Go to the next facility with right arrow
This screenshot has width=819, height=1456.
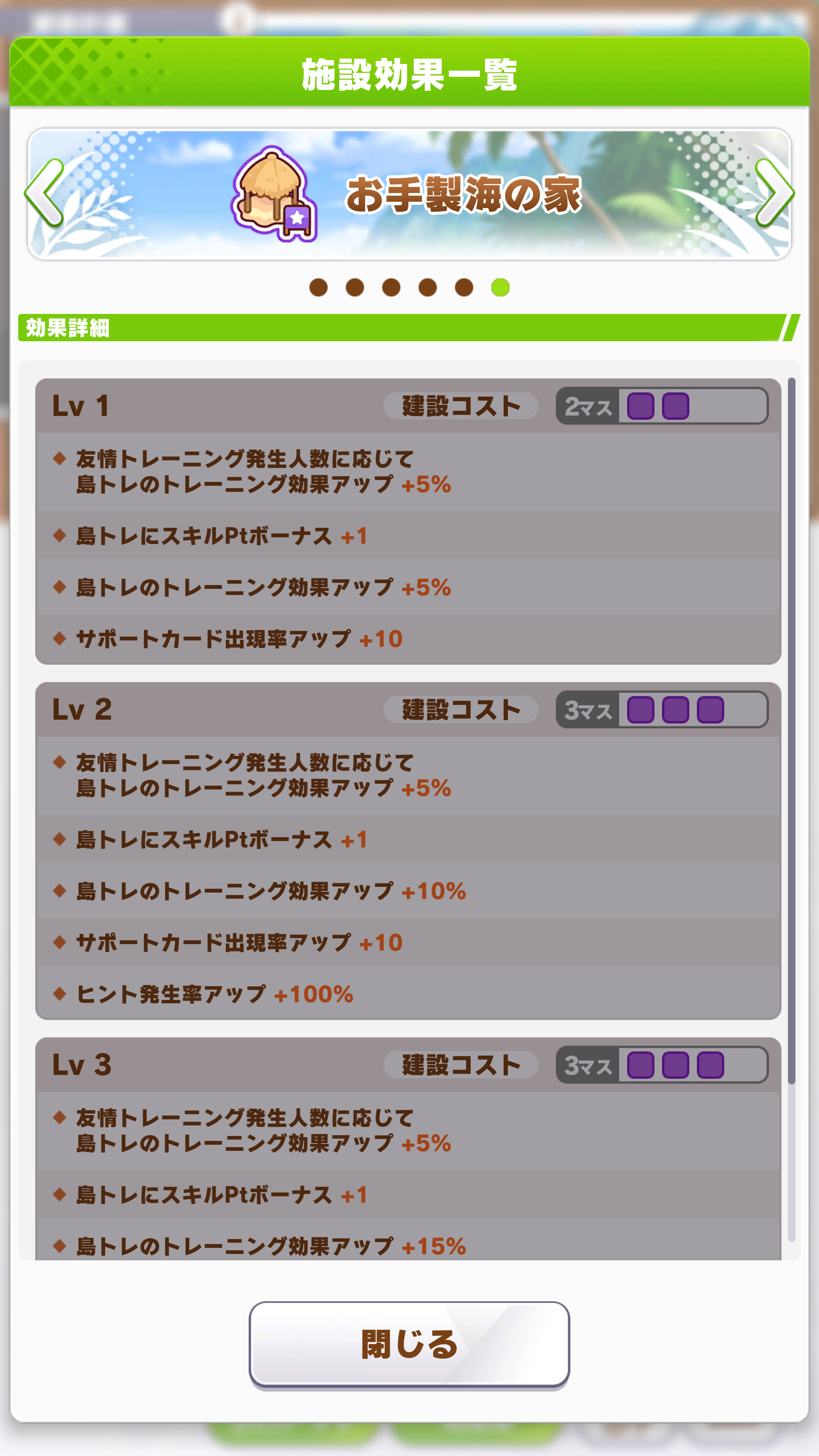[x=774, y=193]
